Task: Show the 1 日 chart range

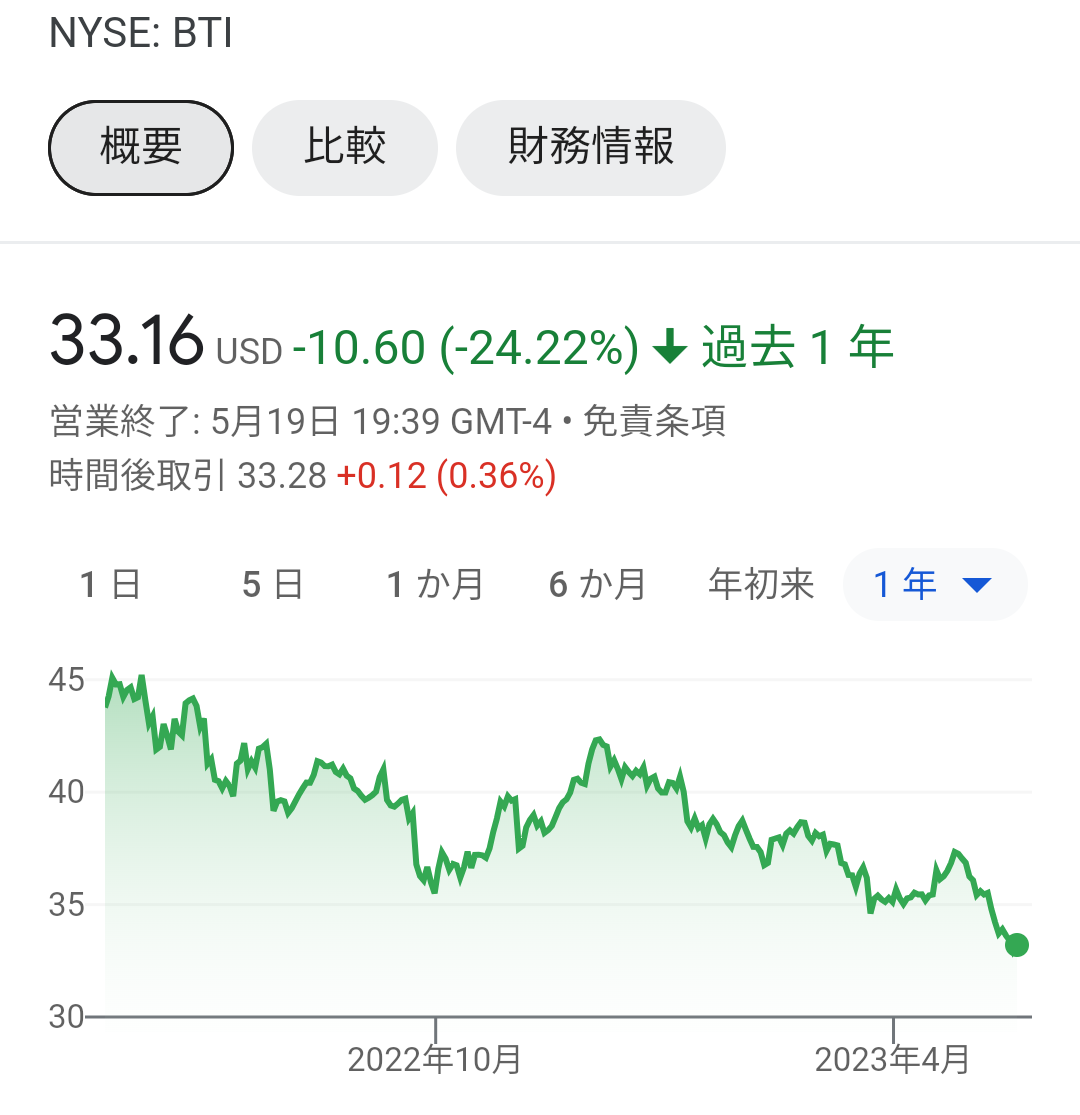Action: 110,584
